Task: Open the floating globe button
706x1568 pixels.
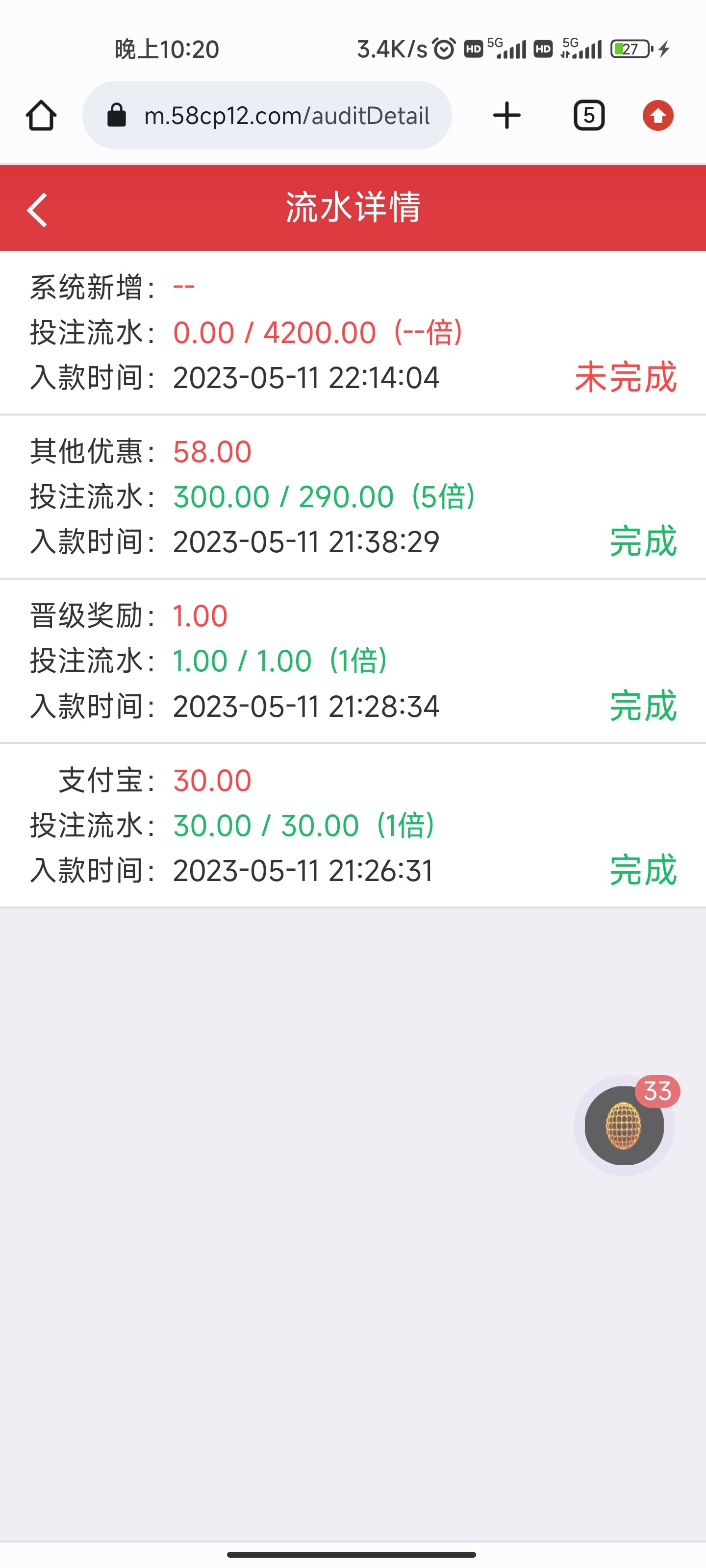Action: click(x=624, y=1126)
